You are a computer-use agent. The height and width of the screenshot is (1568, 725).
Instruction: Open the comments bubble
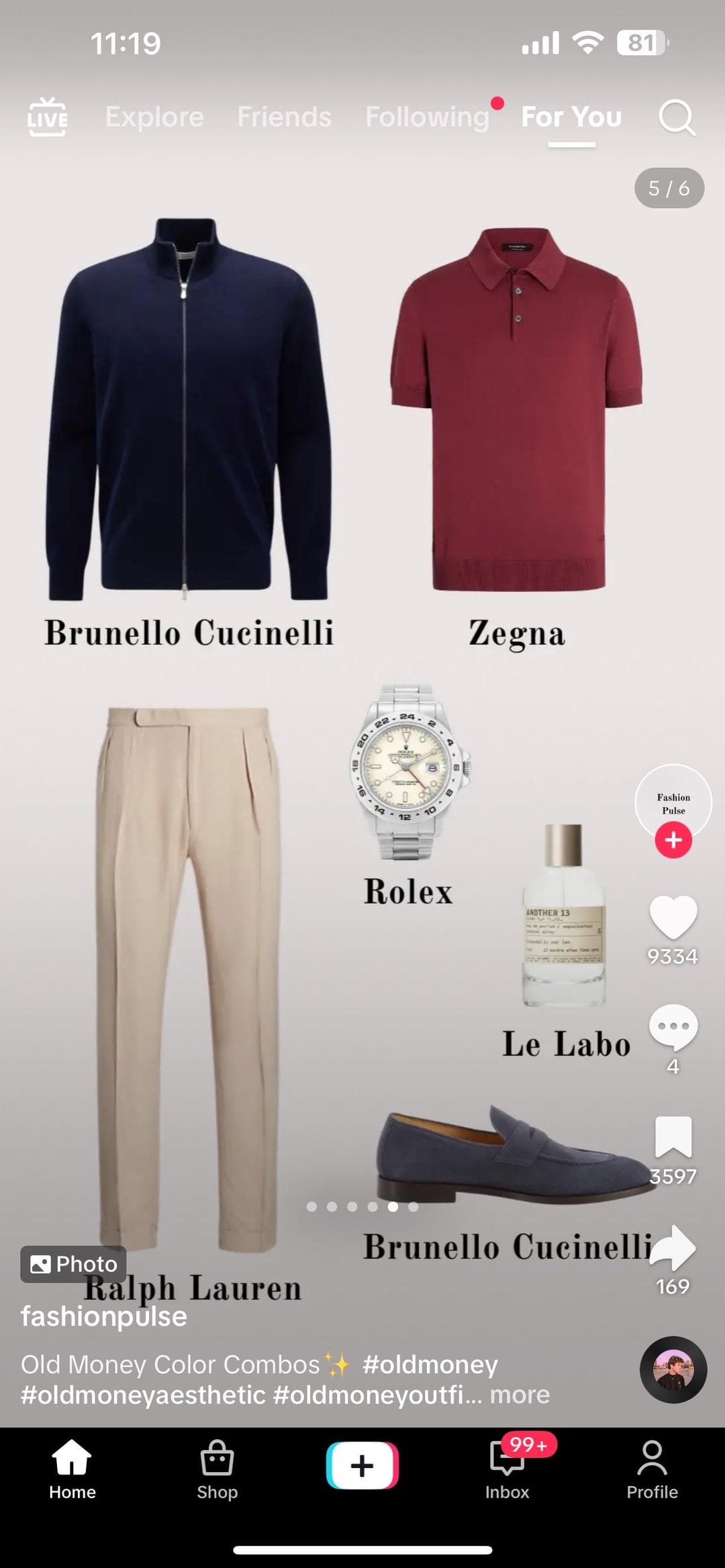[673, 1027]
